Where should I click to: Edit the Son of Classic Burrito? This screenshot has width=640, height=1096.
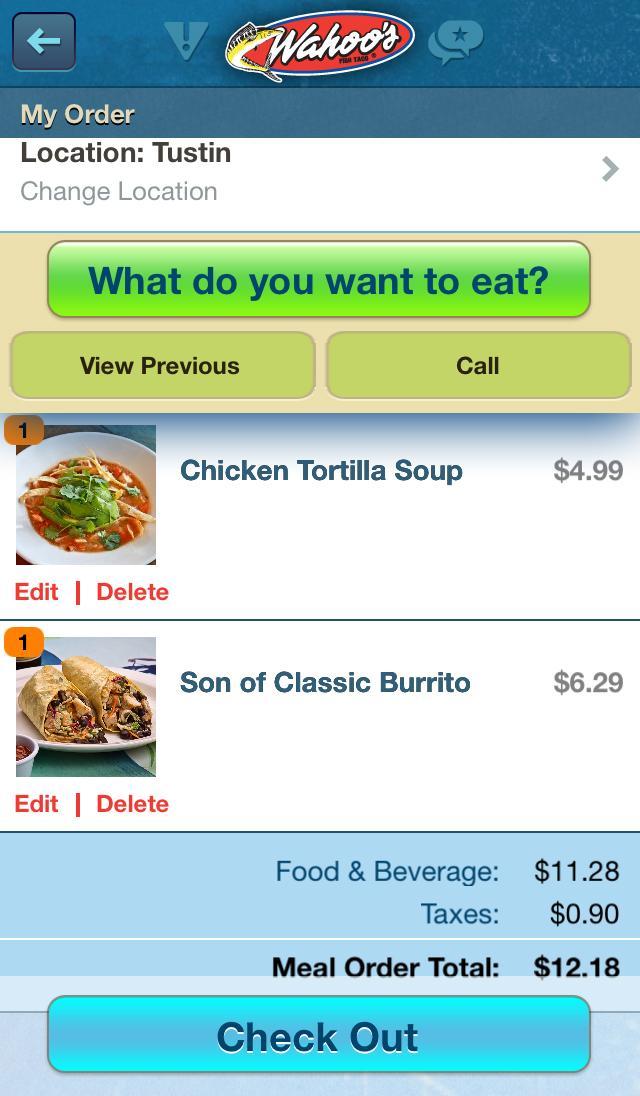point(37,804)
